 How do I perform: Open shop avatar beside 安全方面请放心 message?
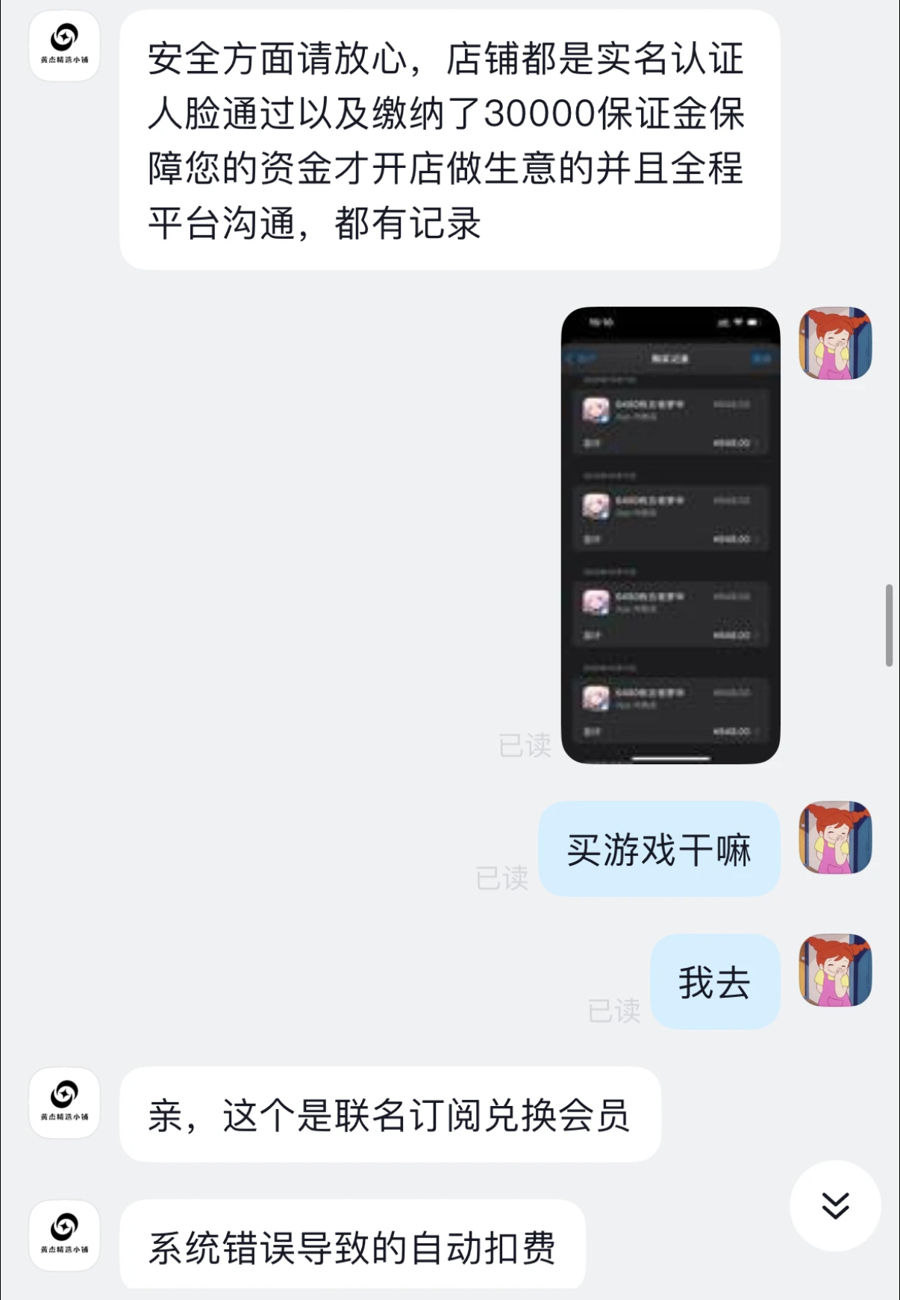(x=64, y=46)
